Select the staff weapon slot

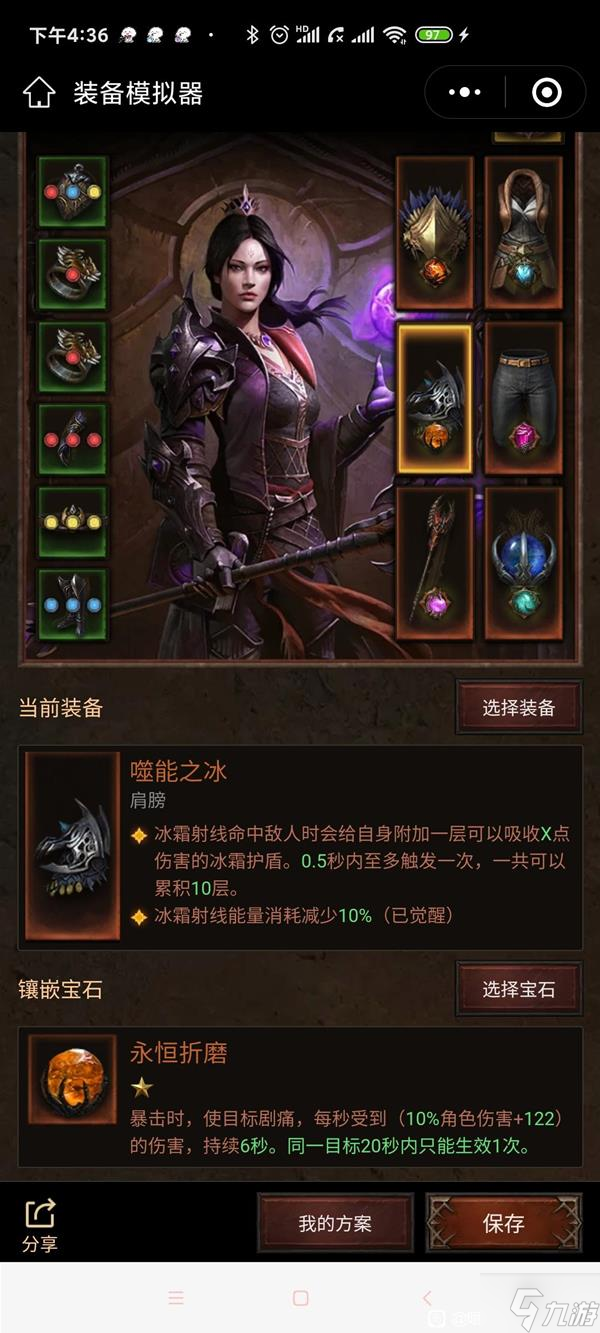click(434, 563)
